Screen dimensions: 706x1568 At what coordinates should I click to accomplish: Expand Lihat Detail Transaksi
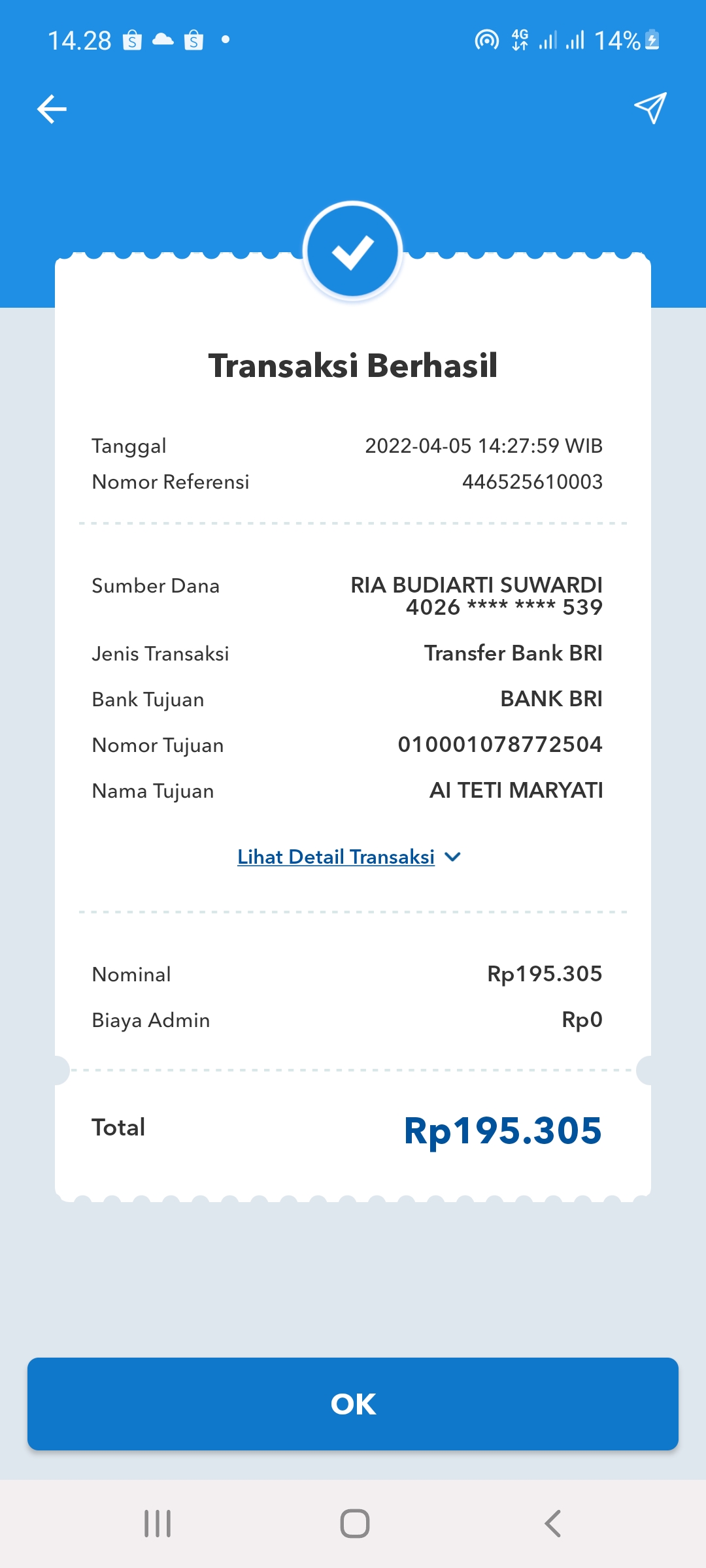click(x=349, y=857)
